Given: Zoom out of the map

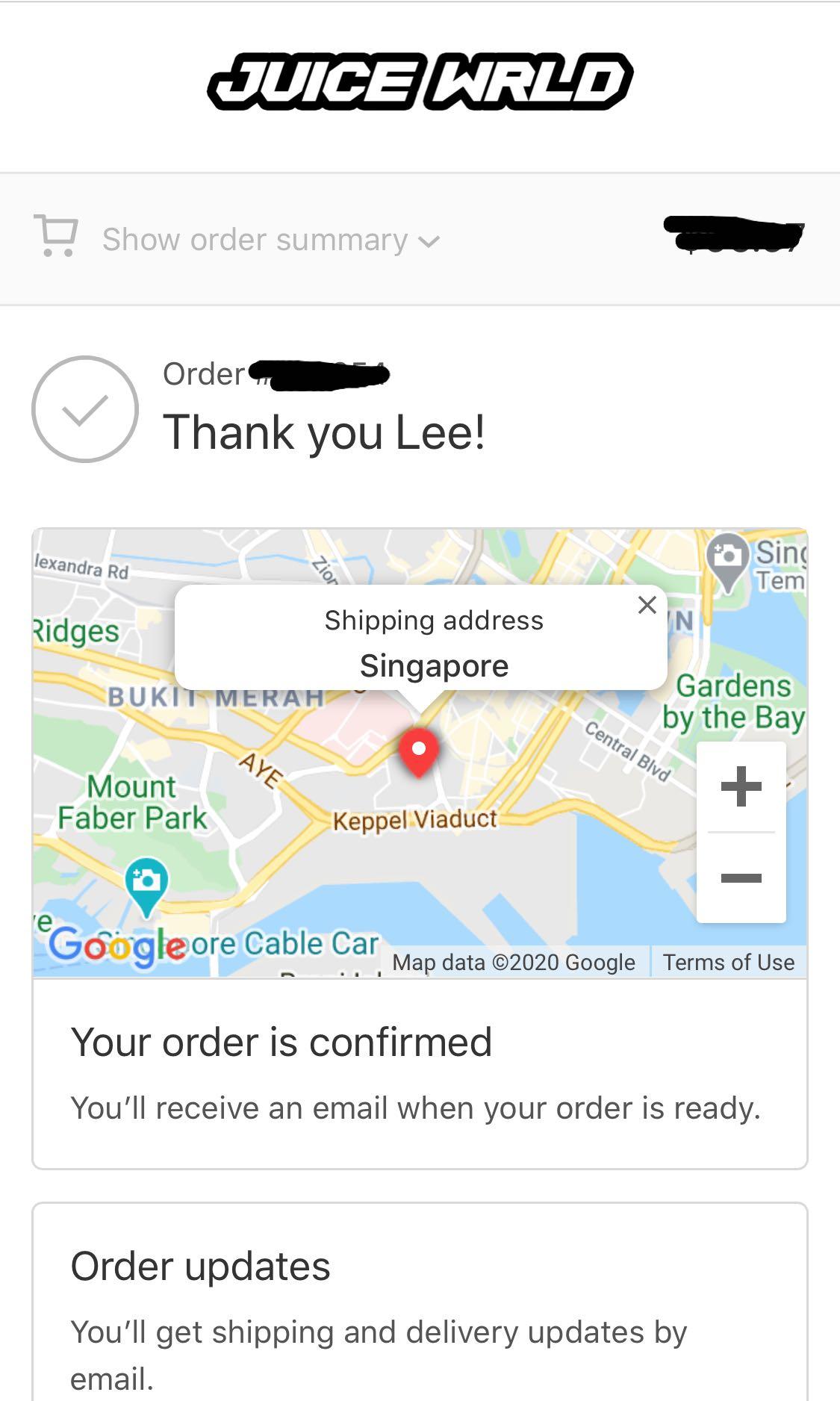Looking at the screenshot, I should tap(741, 878).
